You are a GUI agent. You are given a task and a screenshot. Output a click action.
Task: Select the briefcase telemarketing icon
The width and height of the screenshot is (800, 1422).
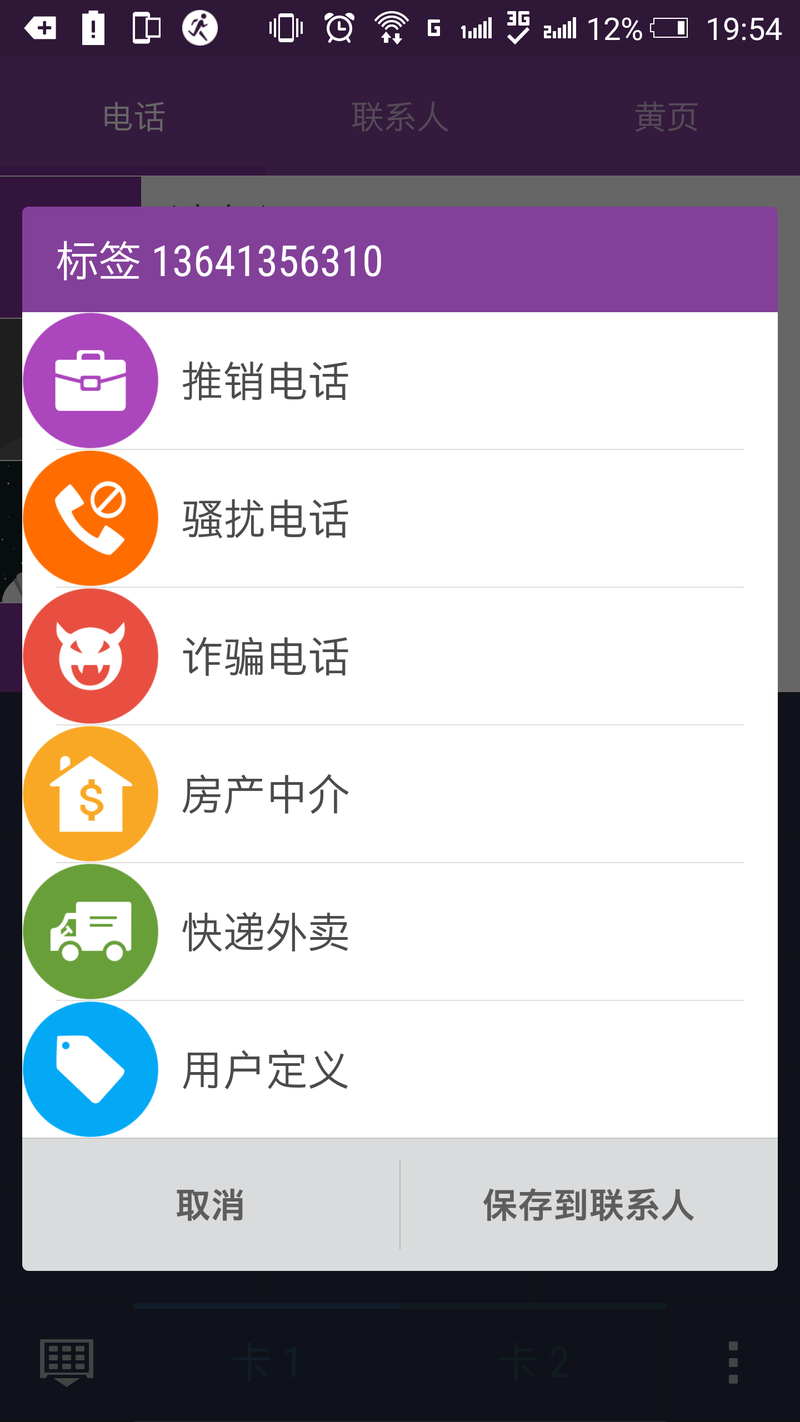tap(90, 380)
